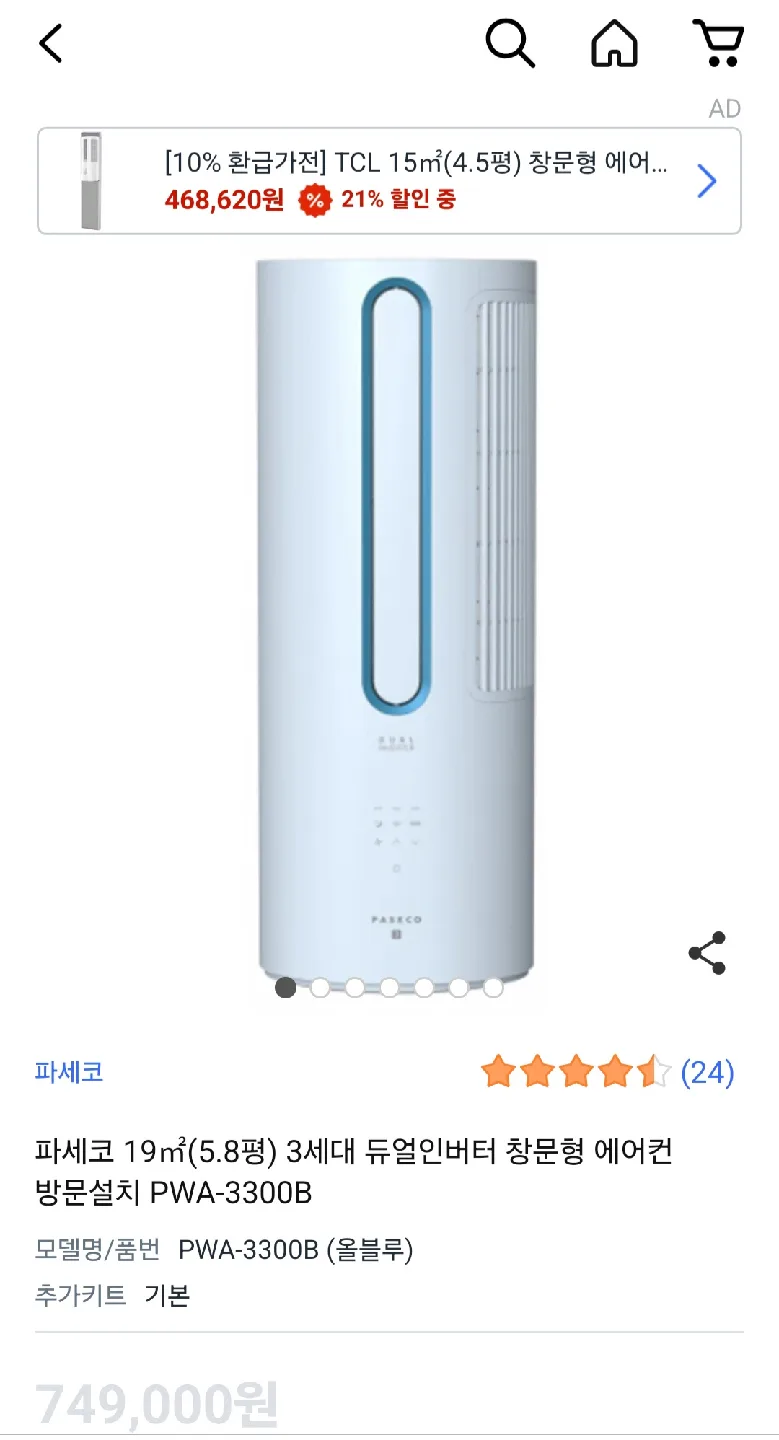Select the second image page dot
The image size is (779, 1440).
pyautogui.click(x=320, y=988)
